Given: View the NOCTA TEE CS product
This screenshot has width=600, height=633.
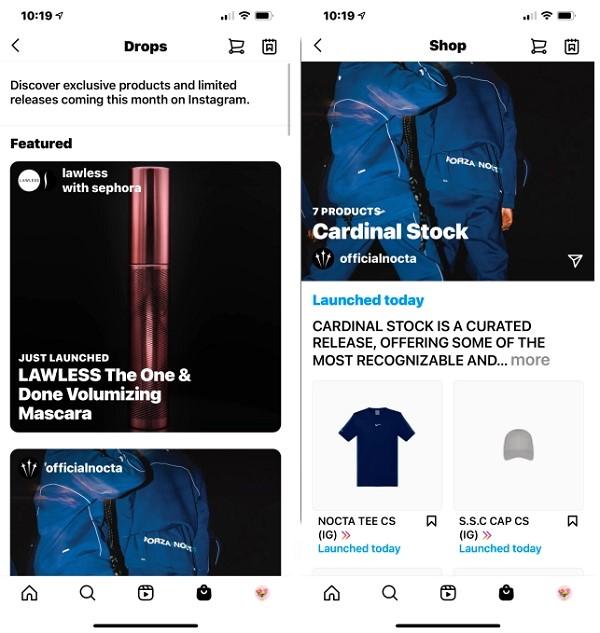Looking at the screenshot, I should pyautogui.click(x=376, y=445).
